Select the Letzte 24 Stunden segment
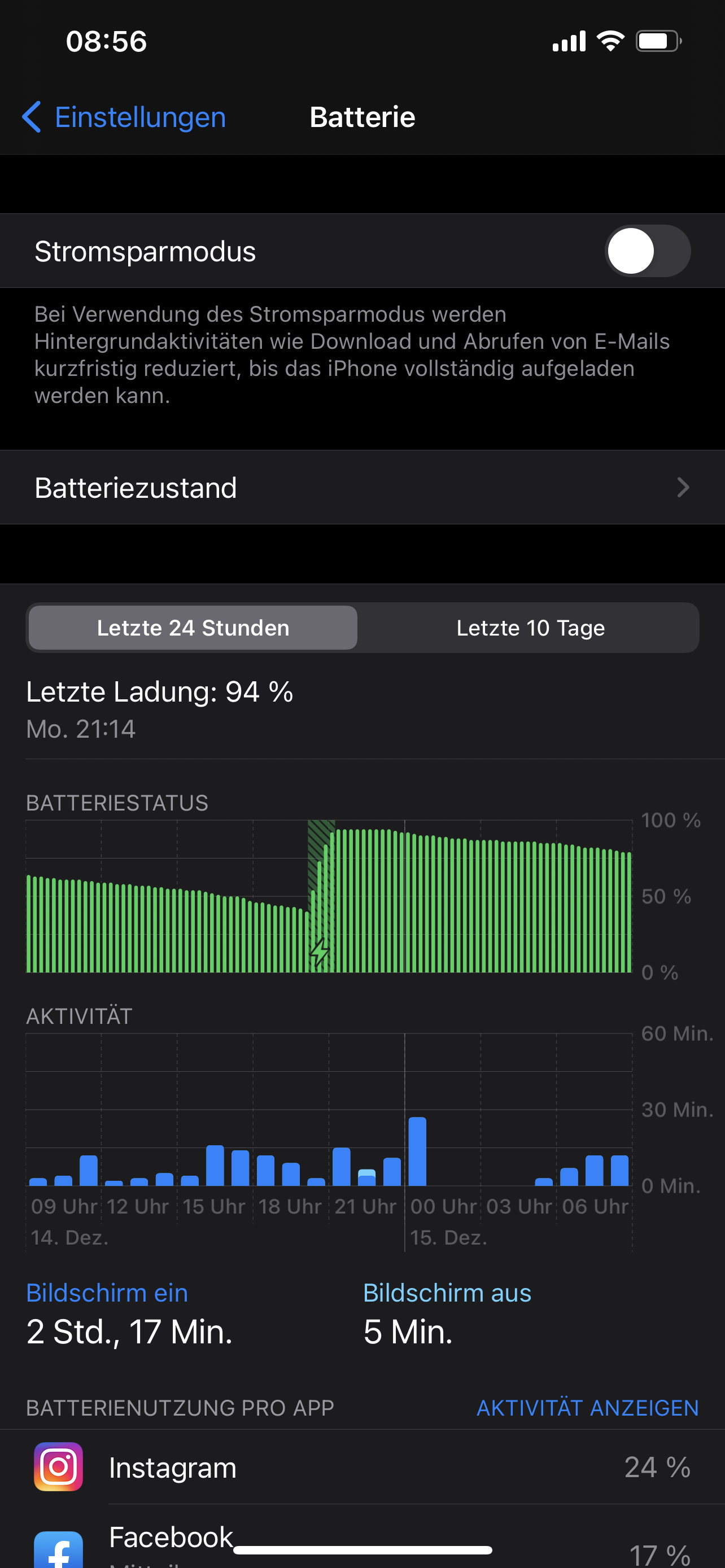The height and width of the screenshot is (1568, 725). tap(193, 628)
